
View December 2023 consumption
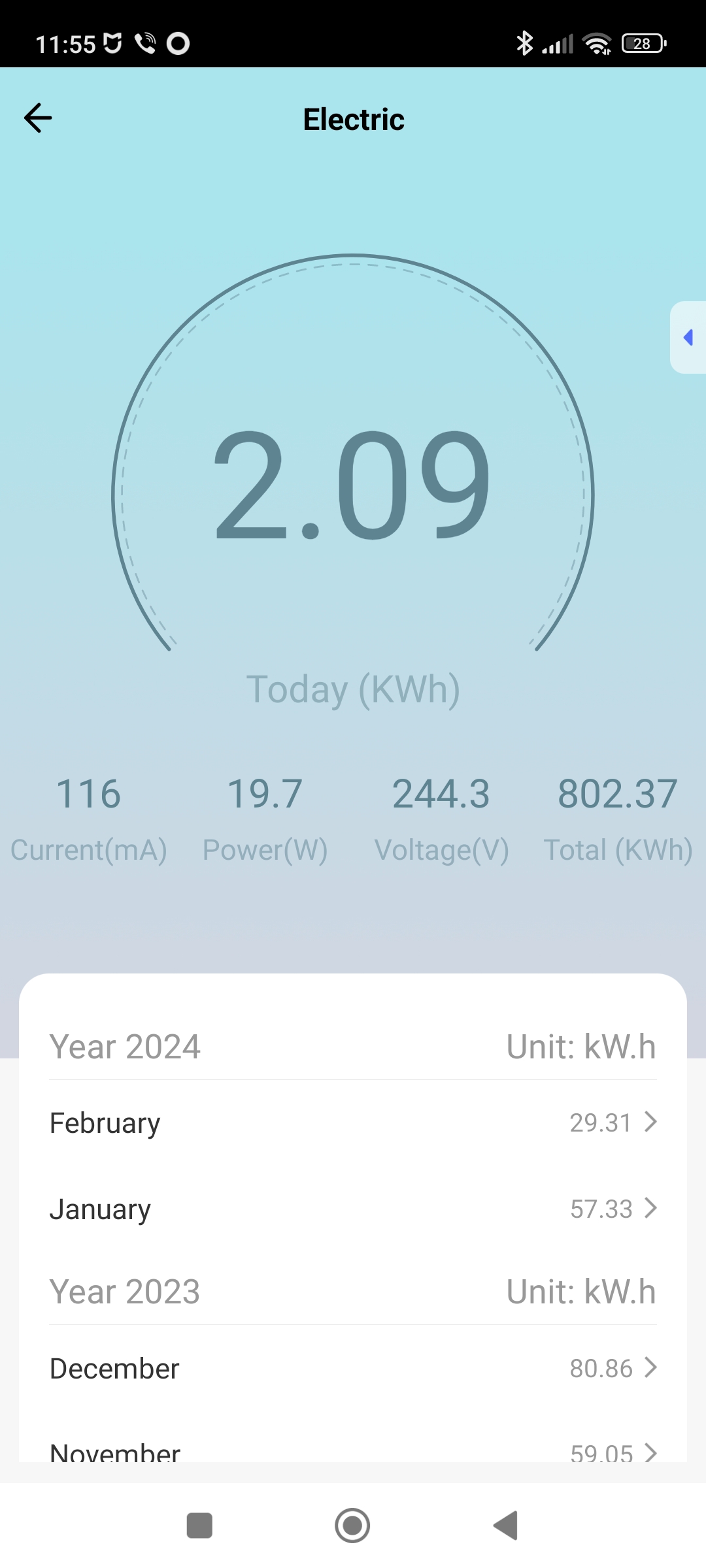click(353, 1368)
